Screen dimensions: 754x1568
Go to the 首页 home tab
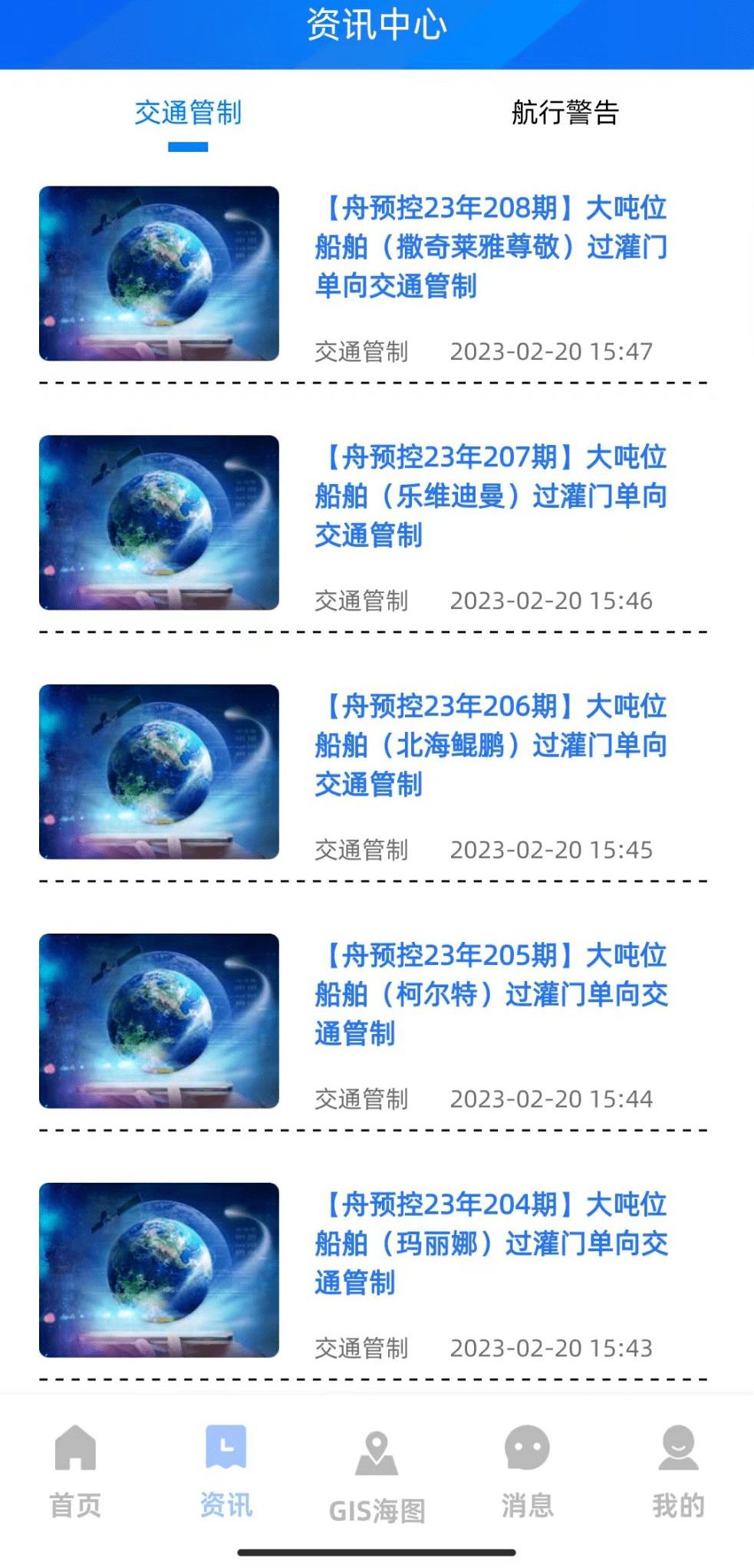coord(75,1471)
